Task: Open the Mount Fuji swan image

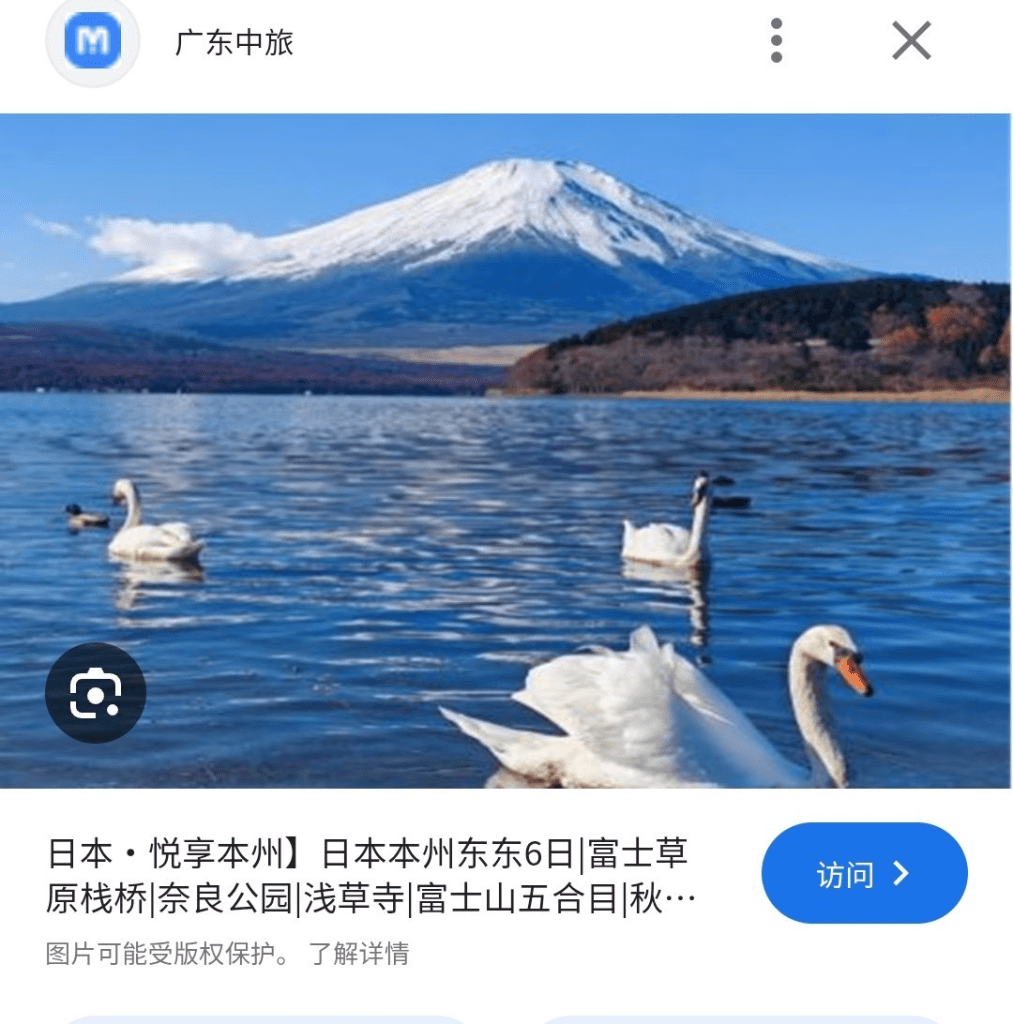Action: 505,450
